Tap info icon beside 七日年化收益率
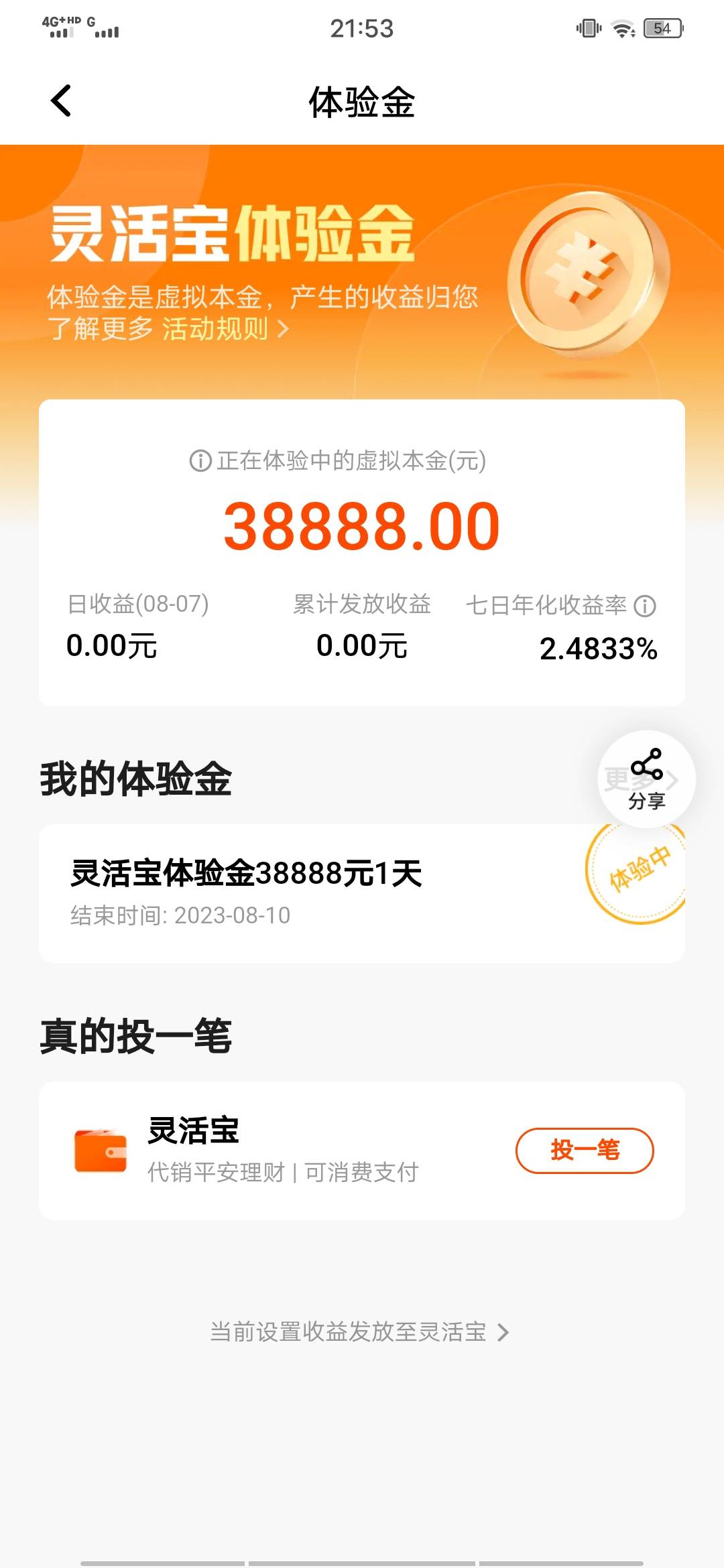 coord(645,606)
